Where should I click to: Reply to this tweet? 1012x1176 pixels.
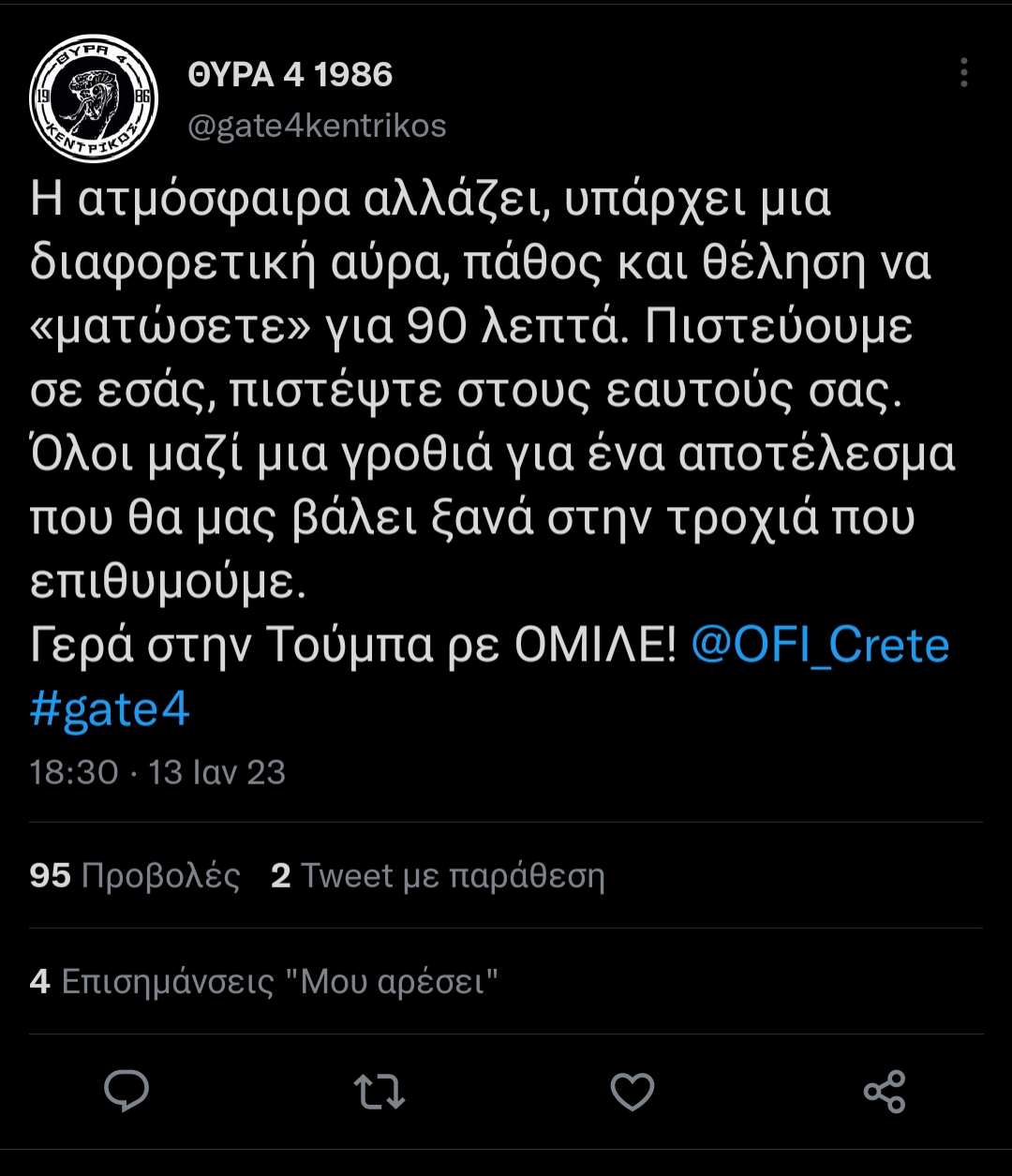coord(126,1092)
